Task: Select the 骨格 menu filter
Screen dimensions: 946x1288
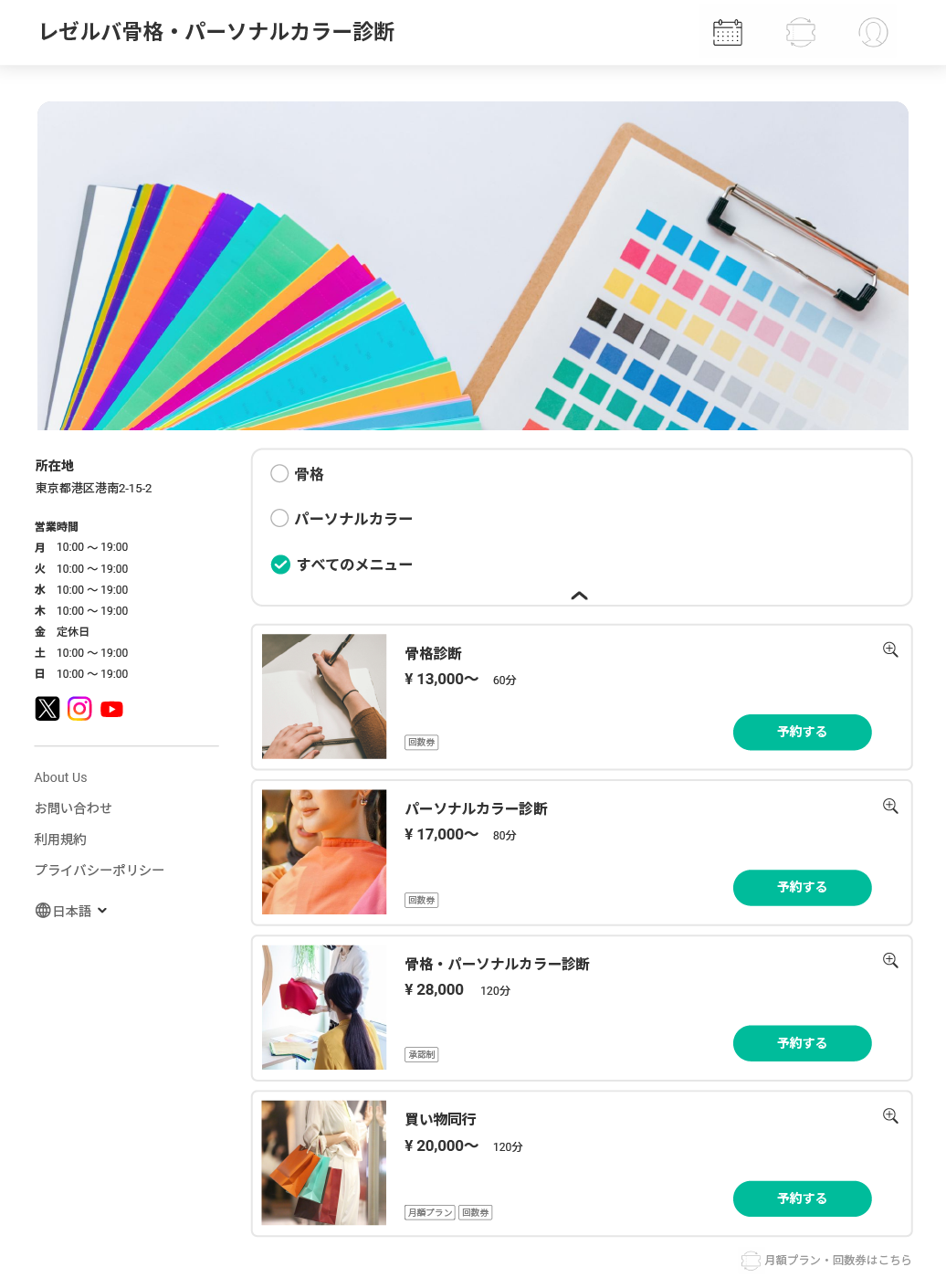Action: [280, 473]
